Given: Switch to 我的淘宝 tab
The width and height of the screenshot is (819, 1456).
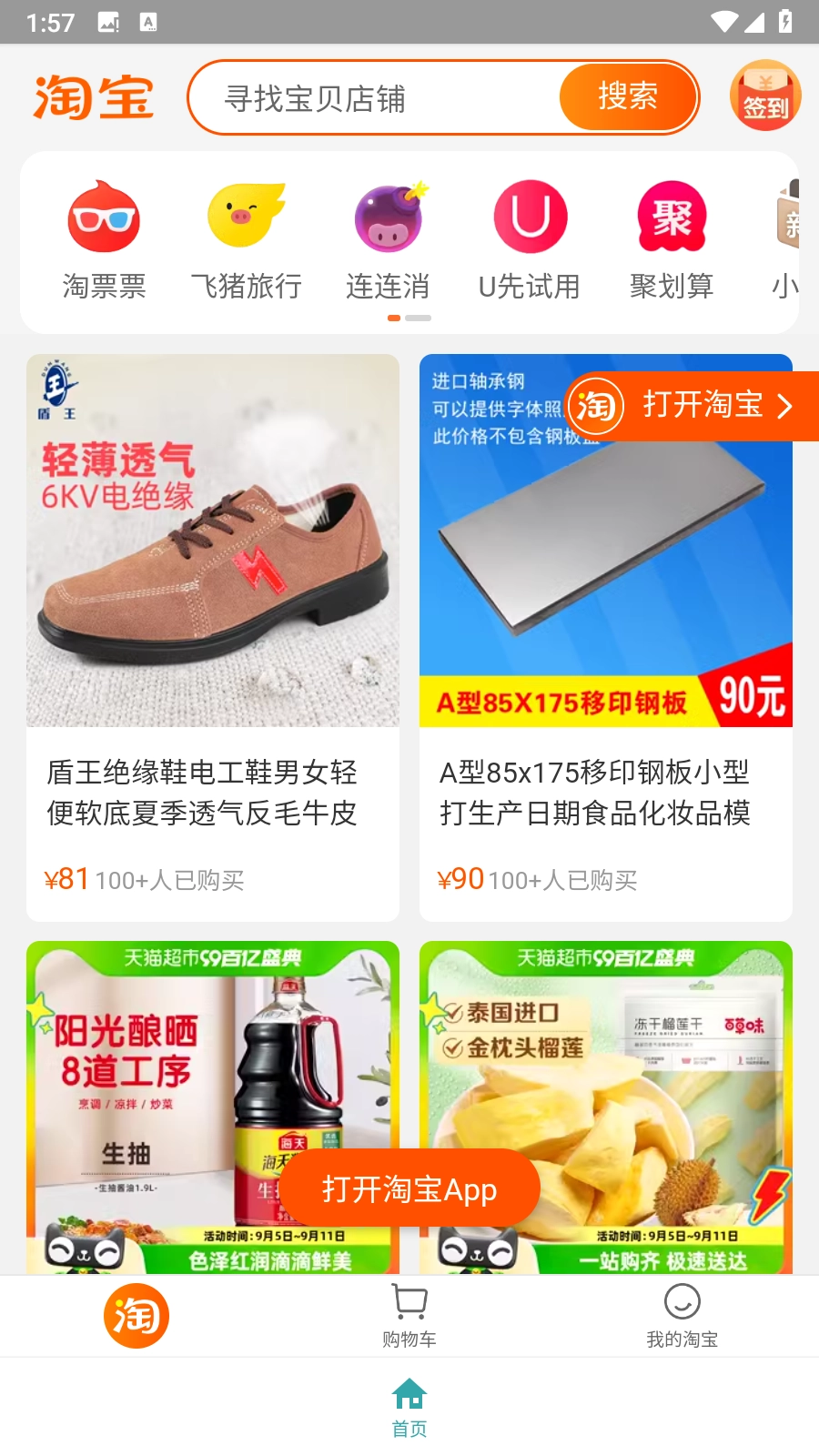Looking at the screenshot, I should (x=681, y=1315).
